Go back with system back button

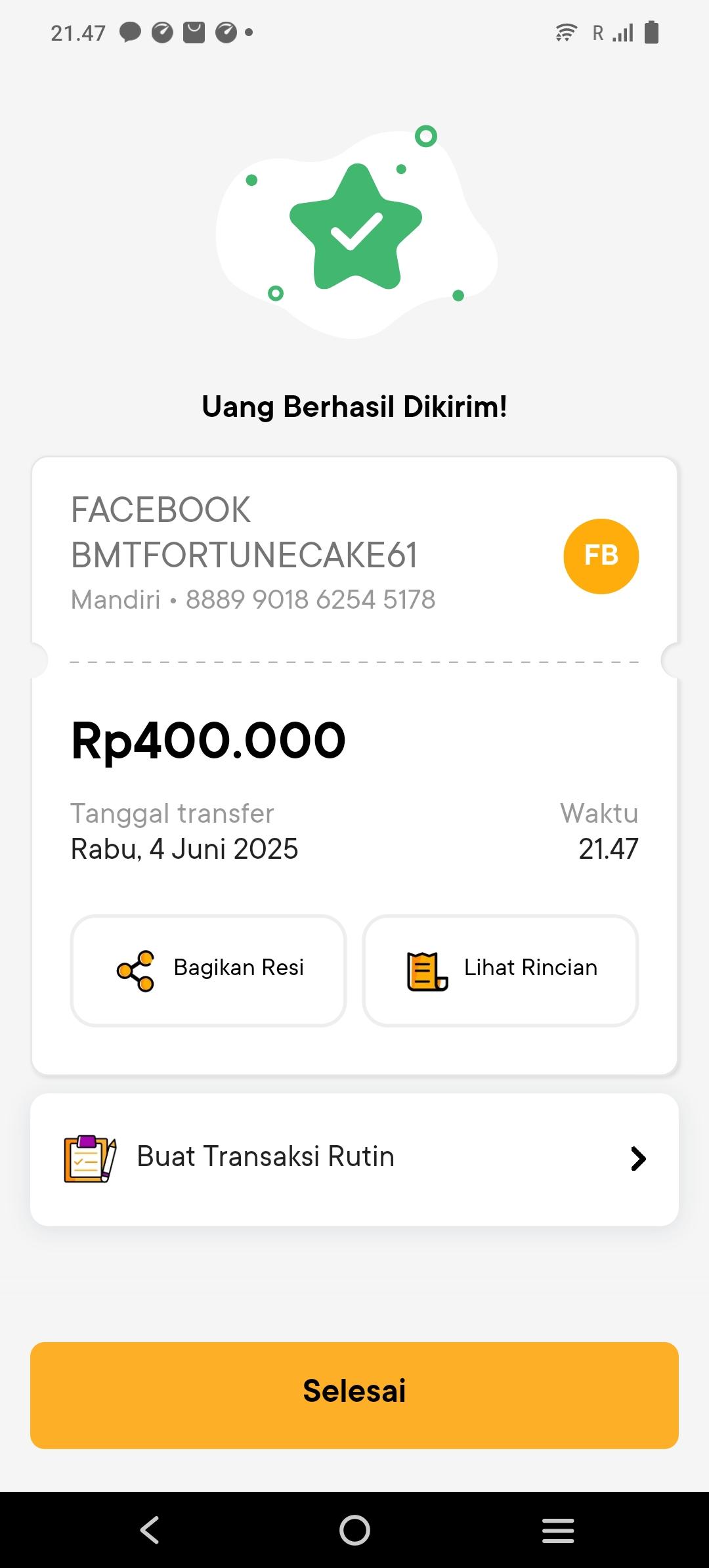150,1530
